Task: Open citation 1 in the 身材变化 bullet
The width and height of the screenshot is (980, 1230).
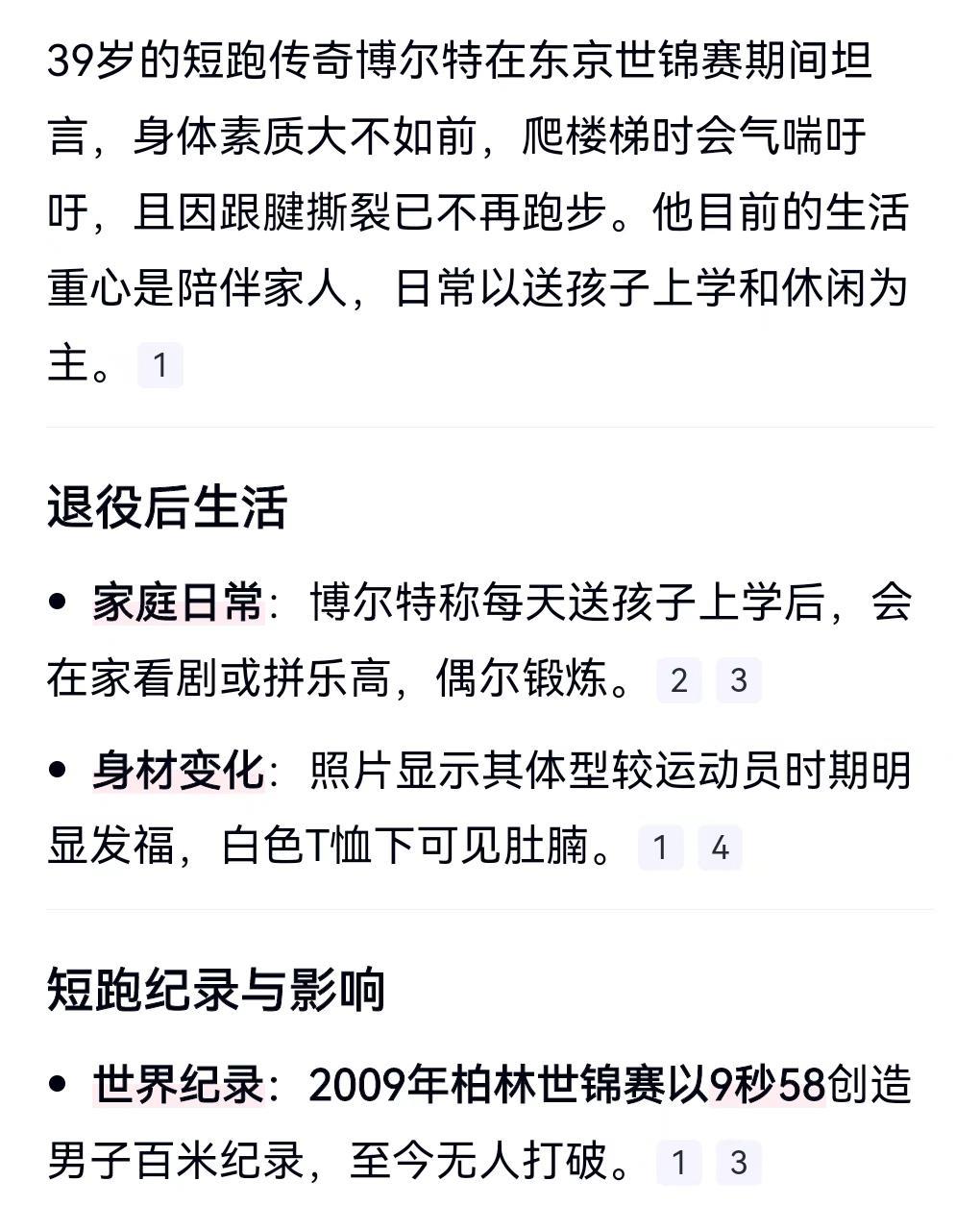Action: (660, 848)
